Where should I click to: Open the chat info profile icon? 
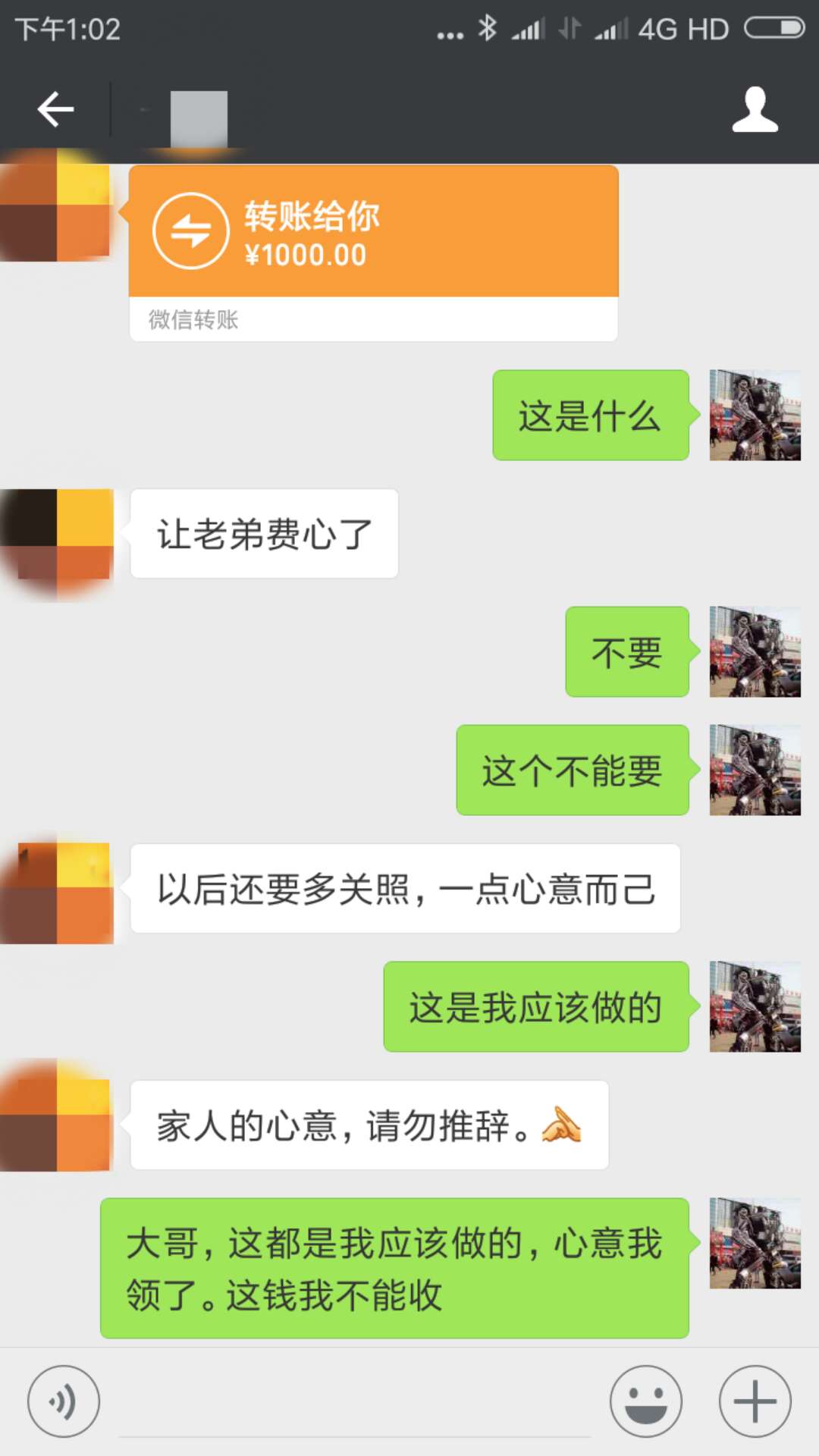[755, 109]
